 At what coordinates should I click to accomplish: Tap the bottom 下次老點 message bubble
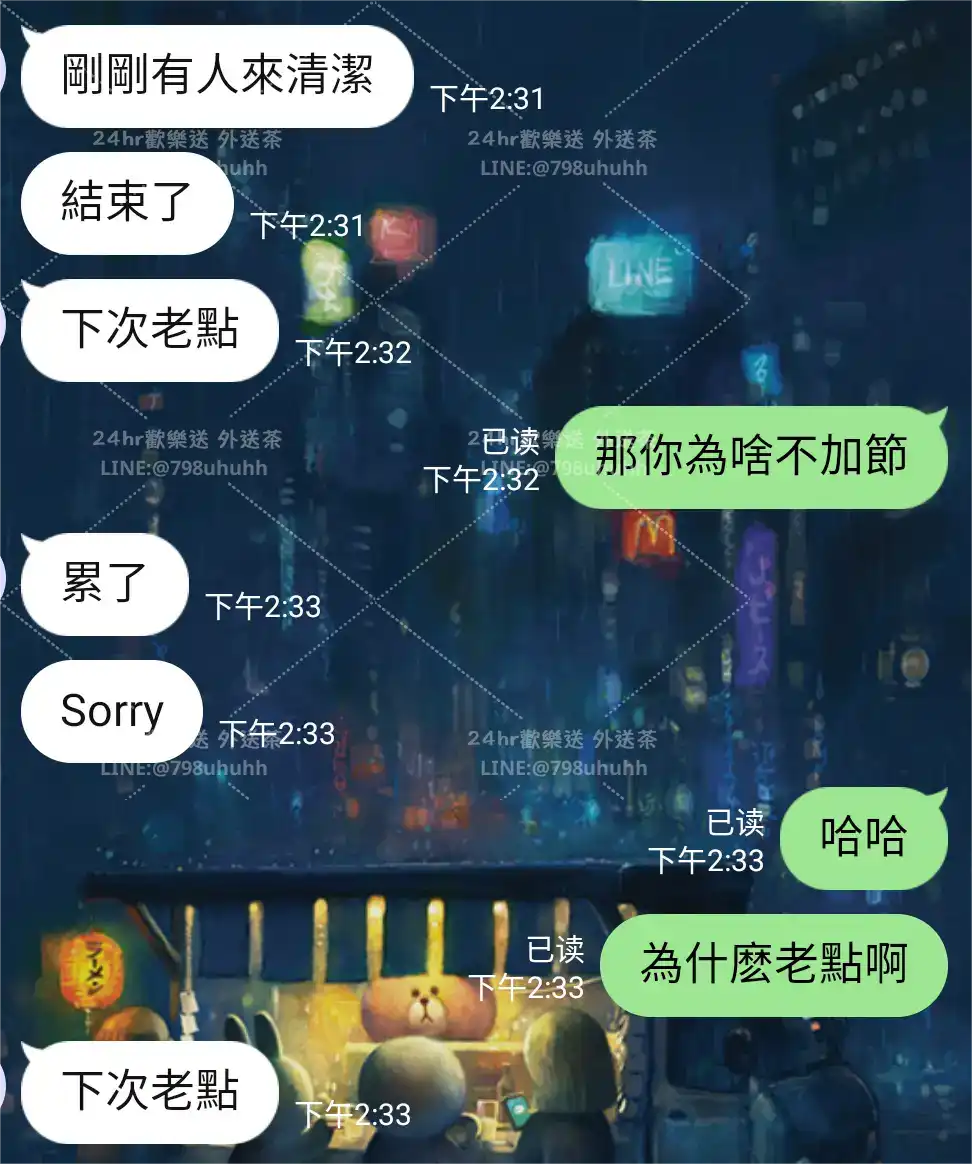tap(148, 1093)
